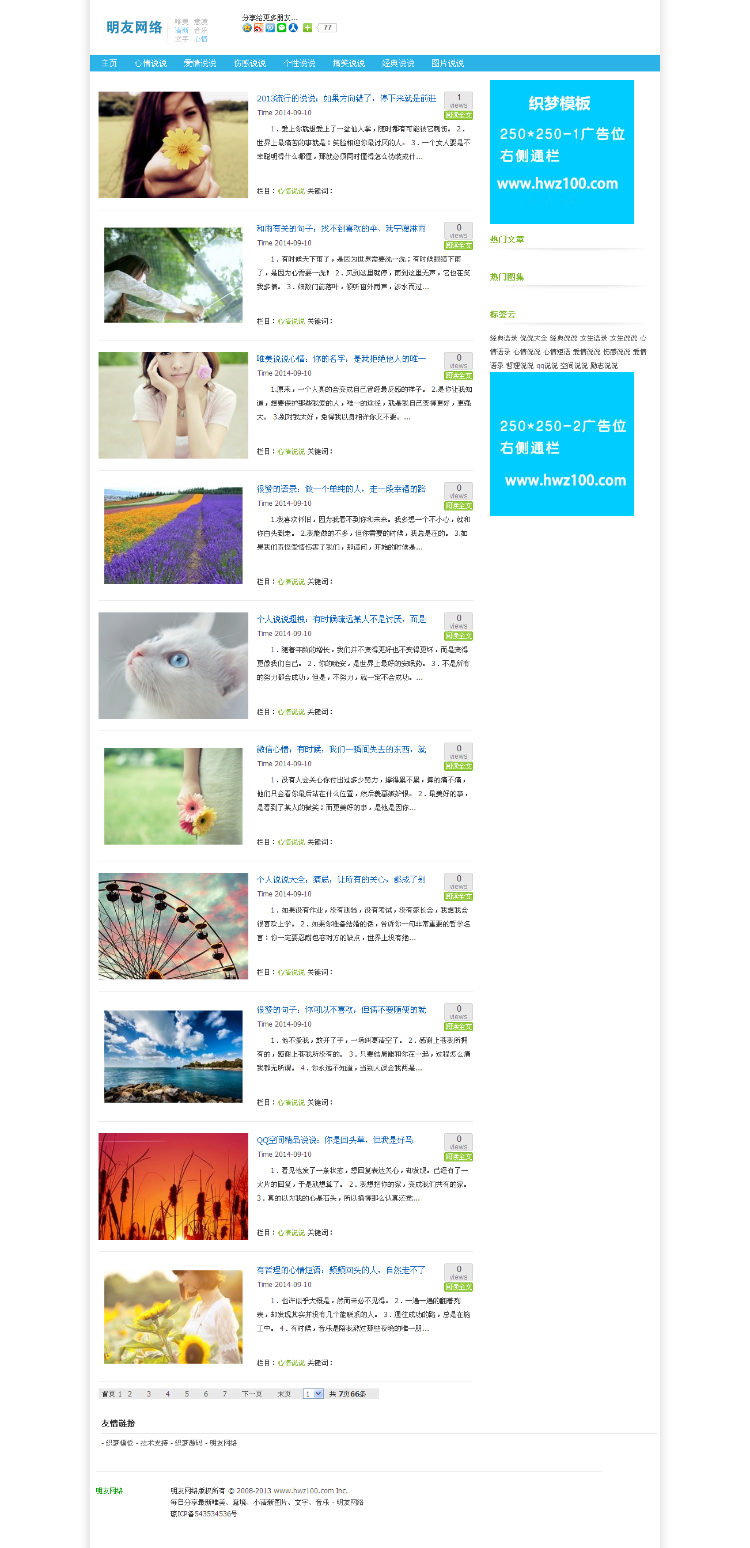
Task: Read the ferris wheel article title 个人说说大全
Action: click(x=341, y=880)
